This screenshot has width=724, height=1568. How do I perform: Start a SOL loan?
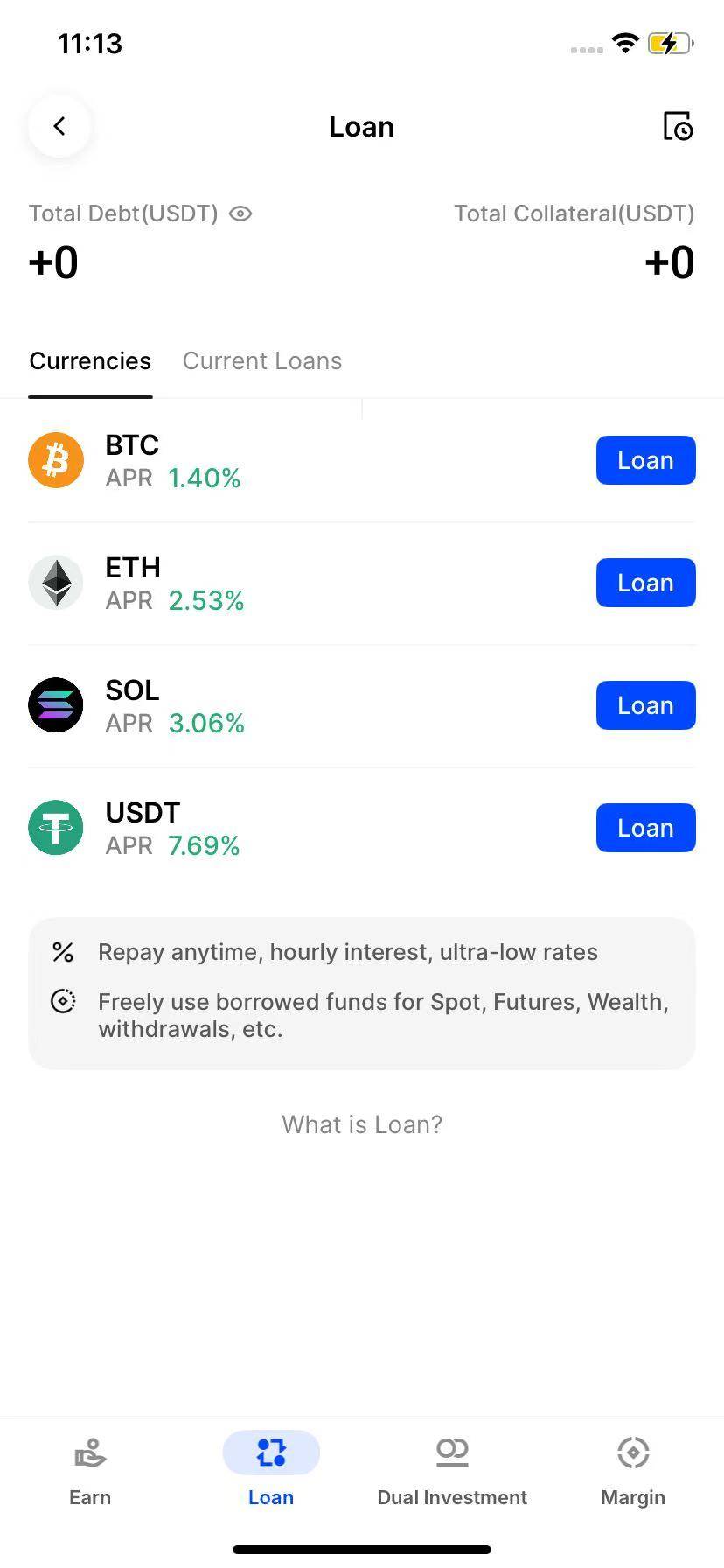coord(645,705)
